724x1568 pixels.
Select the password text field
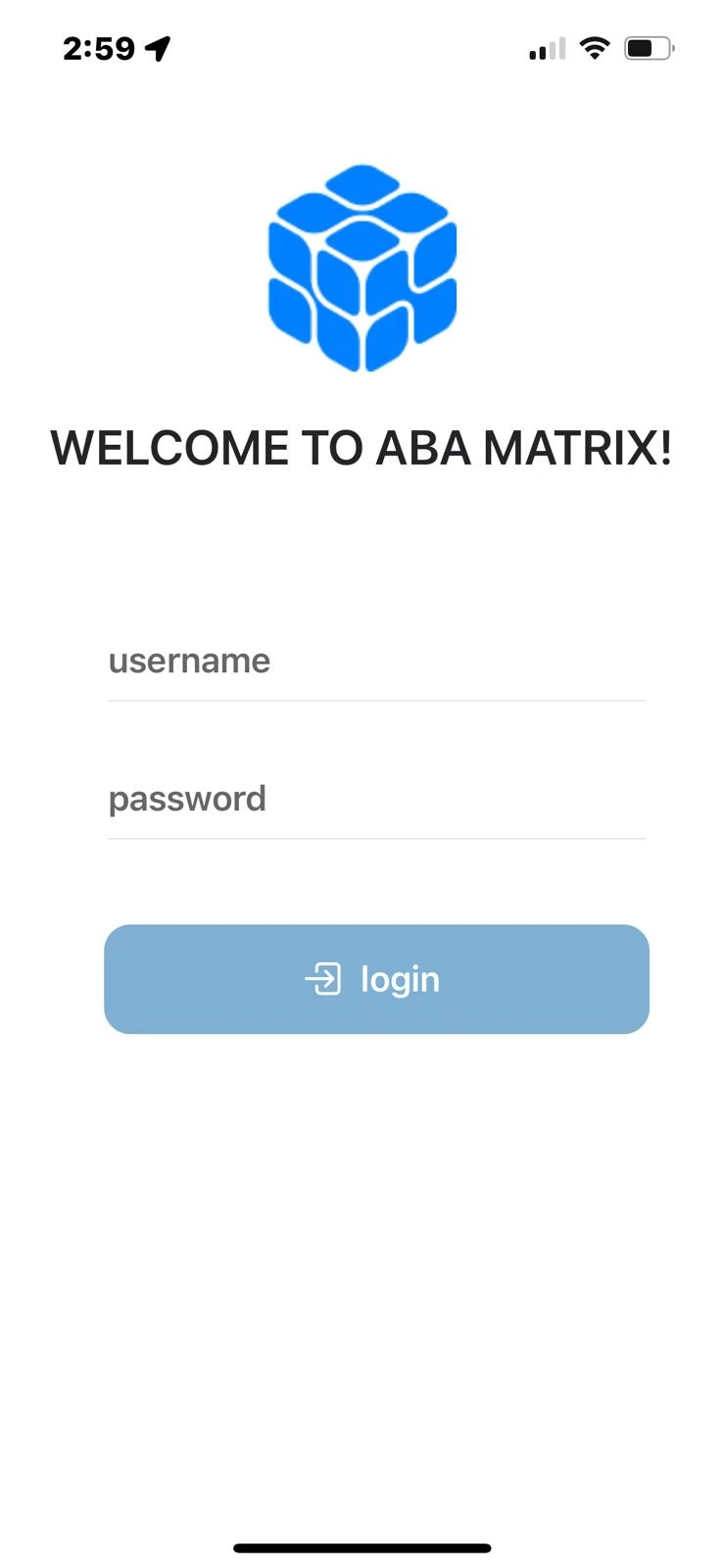(376, 800)
